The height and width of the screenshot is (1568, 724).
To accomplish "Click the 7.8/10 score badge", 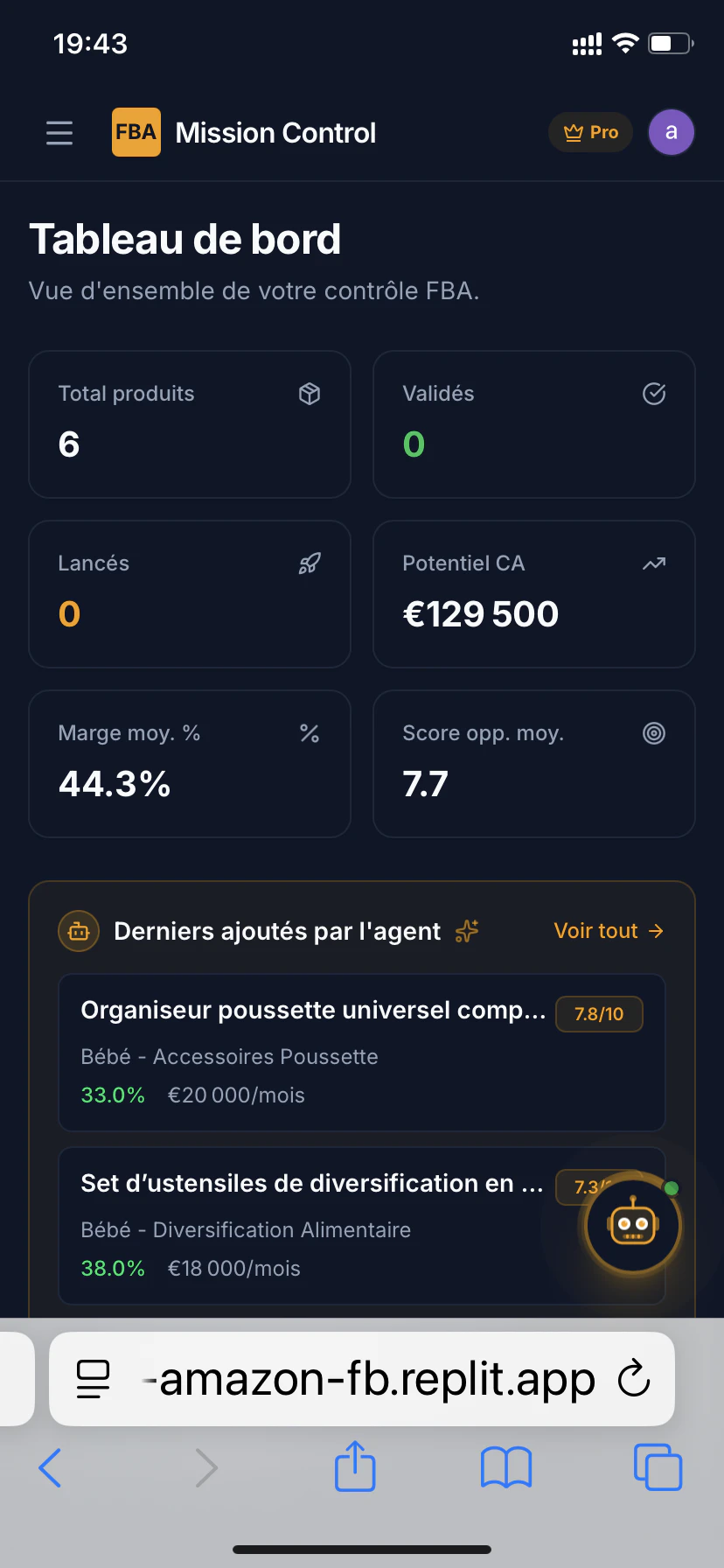I will [x=599, y=1013].
